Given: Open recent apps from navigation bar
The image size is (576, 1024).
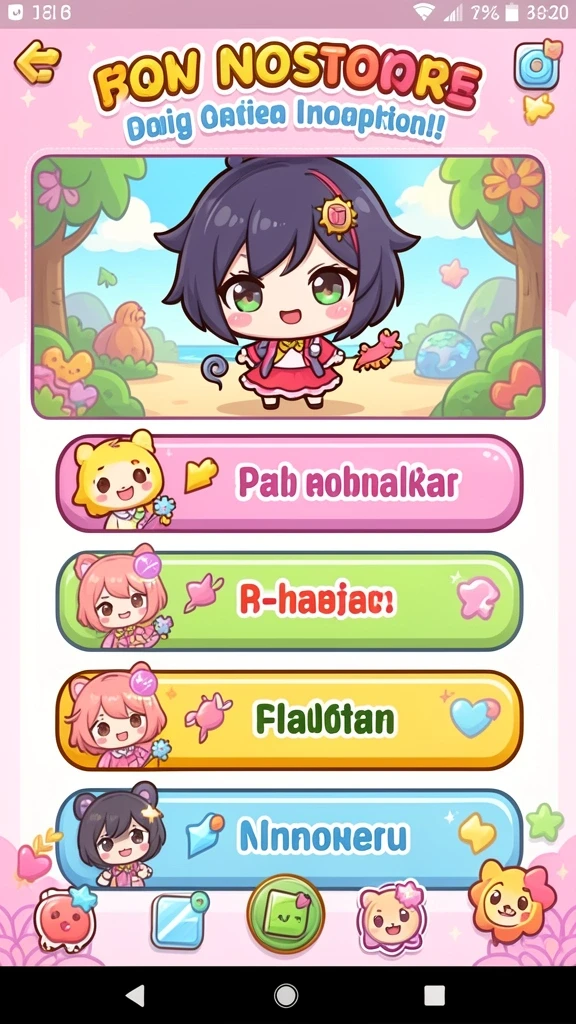Looking at the screenshot, I should click(434, 995).
